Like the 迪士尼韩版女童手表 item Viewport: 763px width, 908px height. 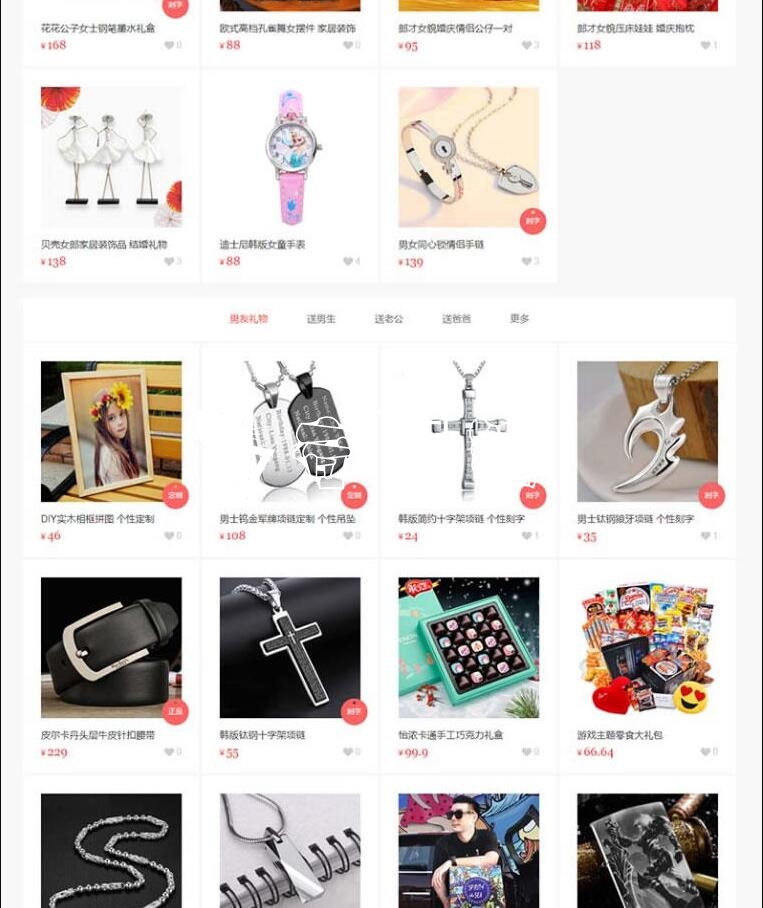point(349,262)
